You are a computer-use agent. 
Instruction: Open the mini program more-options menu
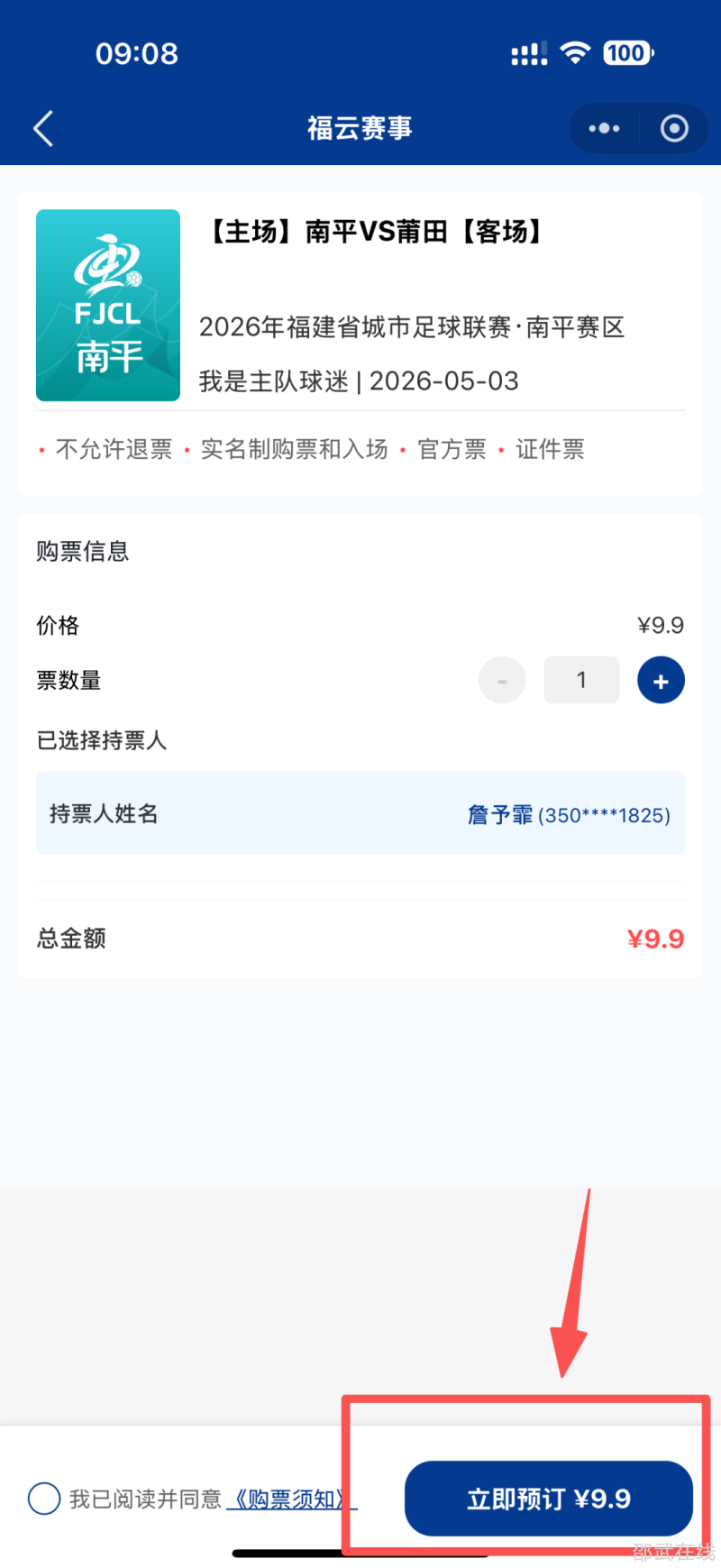(604, 129)
